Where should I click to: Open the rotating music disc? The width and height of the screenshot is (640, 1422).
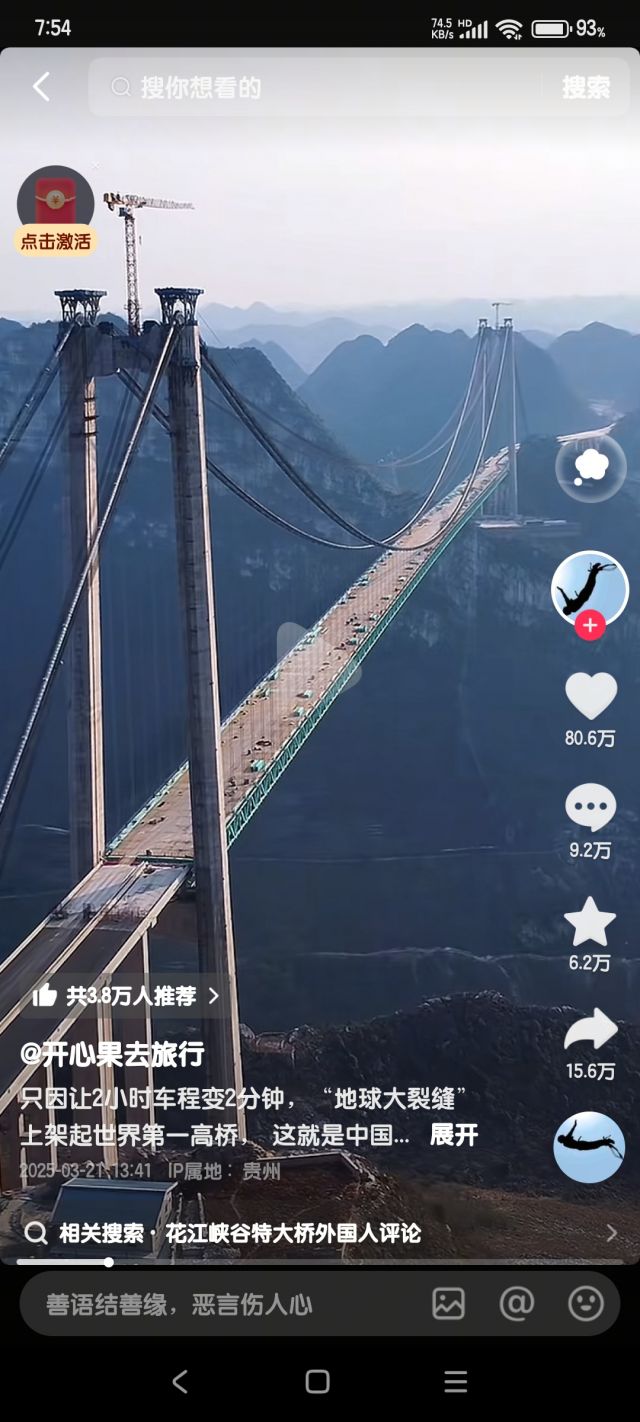(x=589, y=1147)
